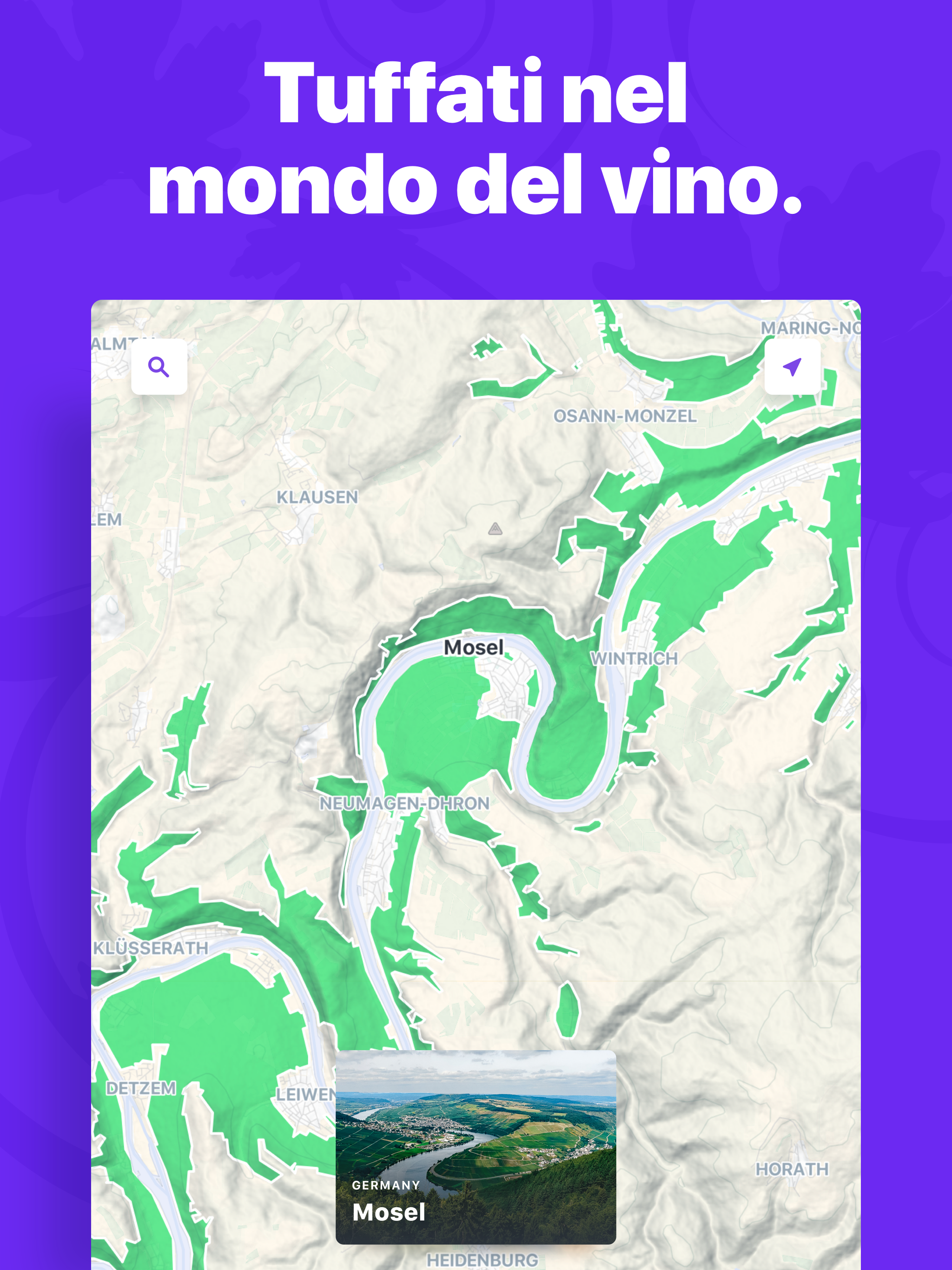Click the Wintrich town name
Screen dimensions: 952x1270
634,659
